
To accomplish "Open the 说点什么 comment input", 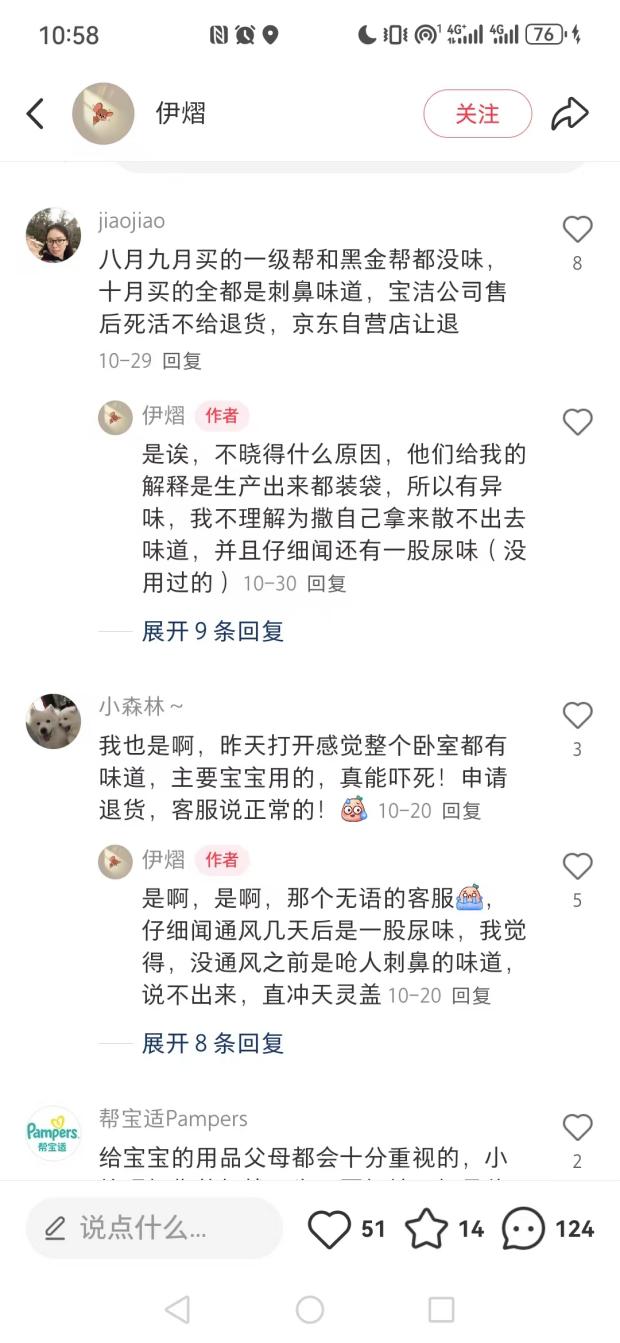I will pos(154,1228).
